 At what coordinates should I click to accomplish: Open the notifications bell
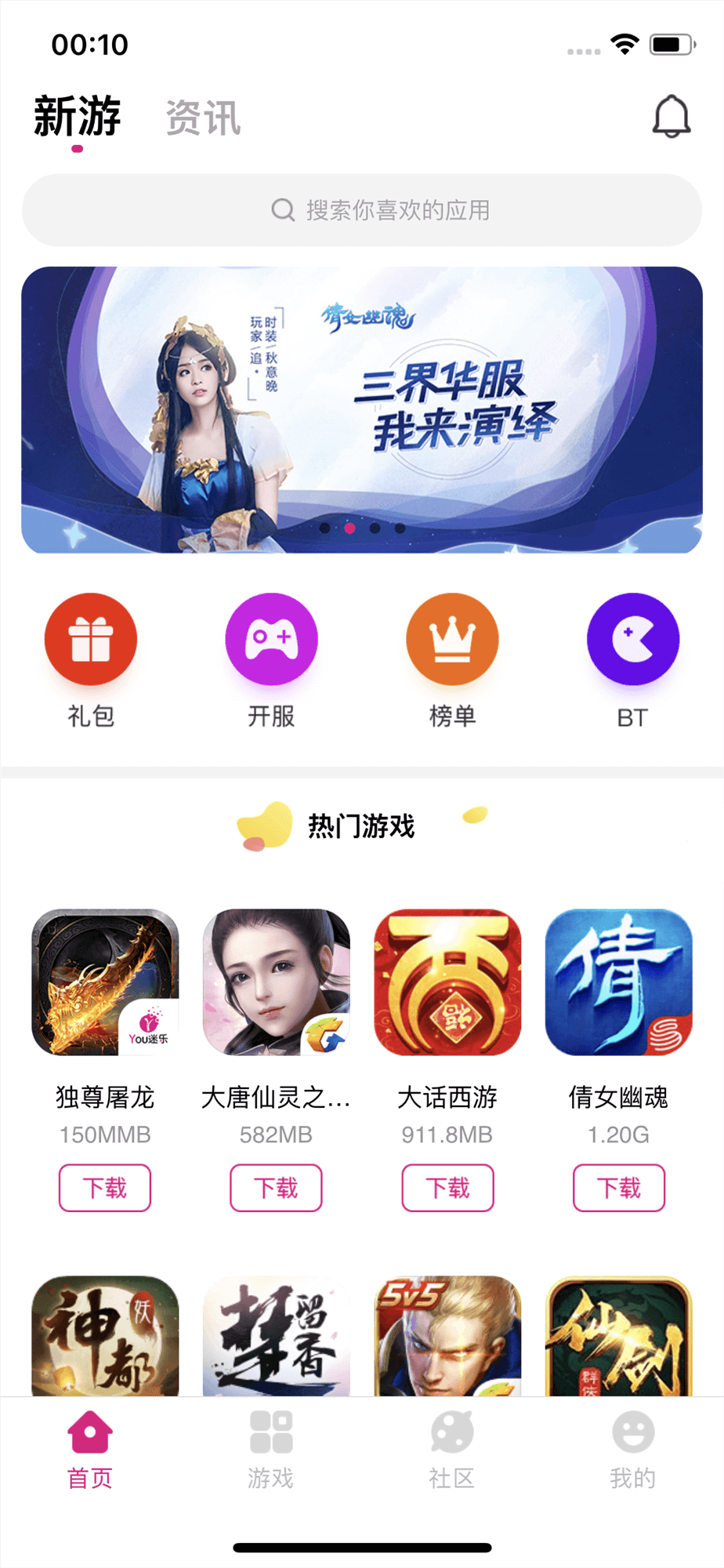click(672, 117)
